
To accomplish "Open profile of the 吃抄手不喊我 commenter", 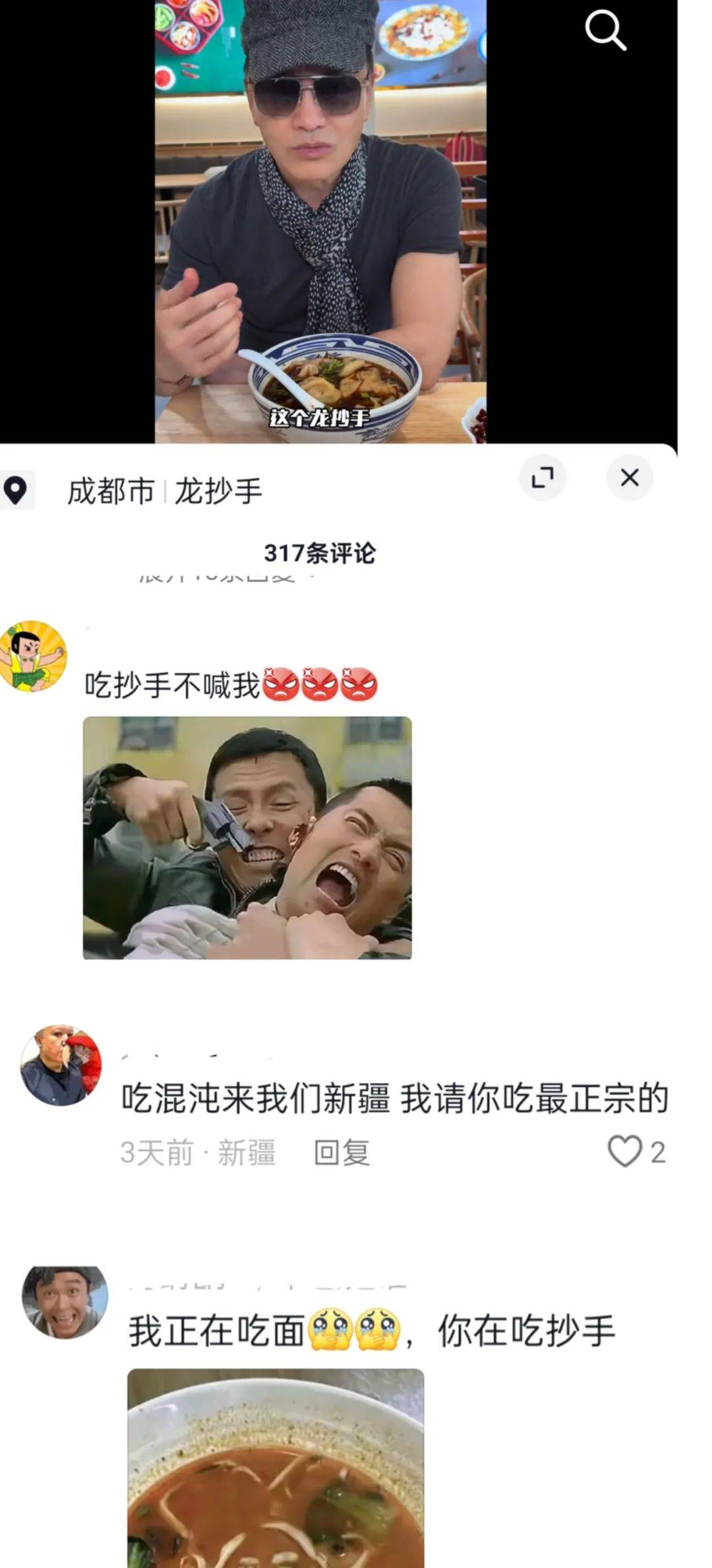I will [x=33, y=656].
